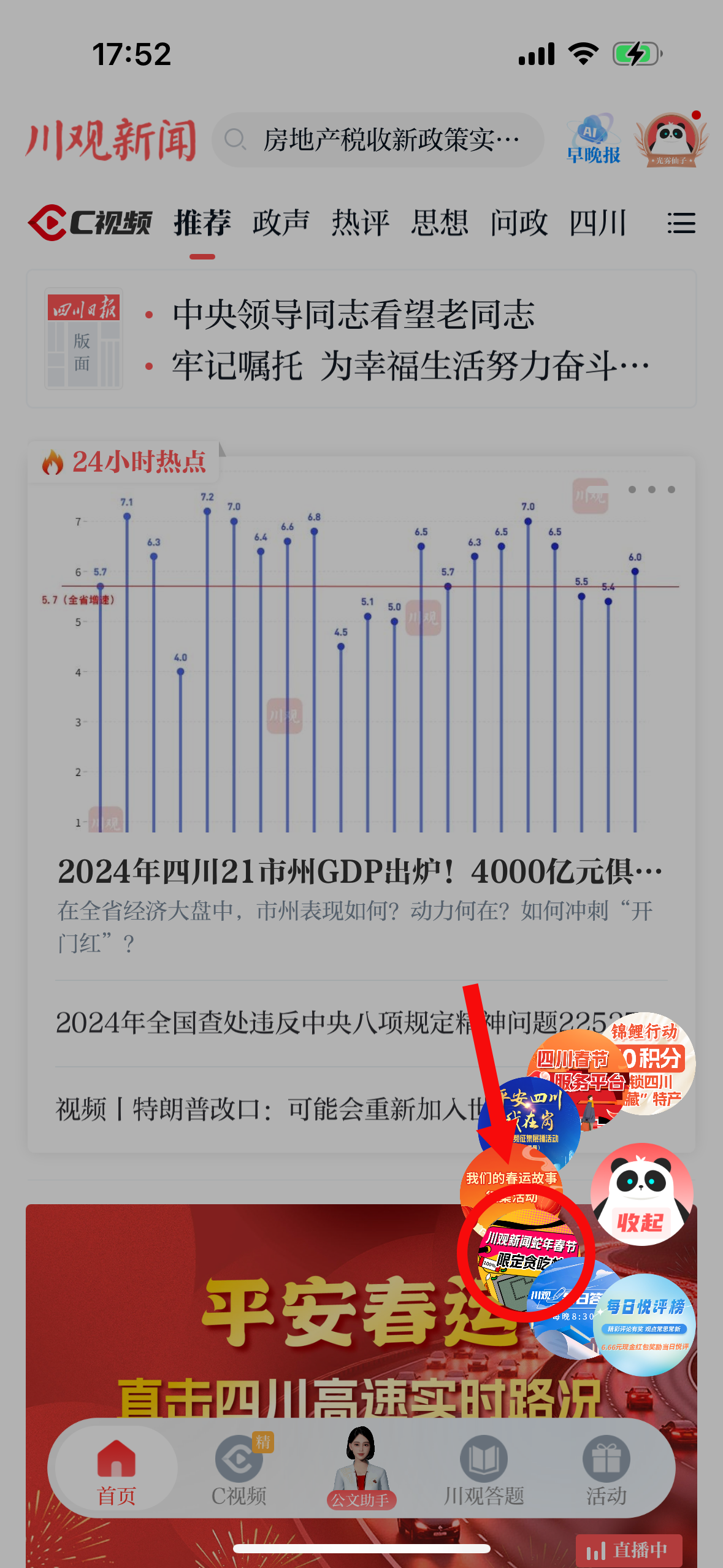Select the 四川 channel tab
This screenshot has height=1568, width=723.
597,223
